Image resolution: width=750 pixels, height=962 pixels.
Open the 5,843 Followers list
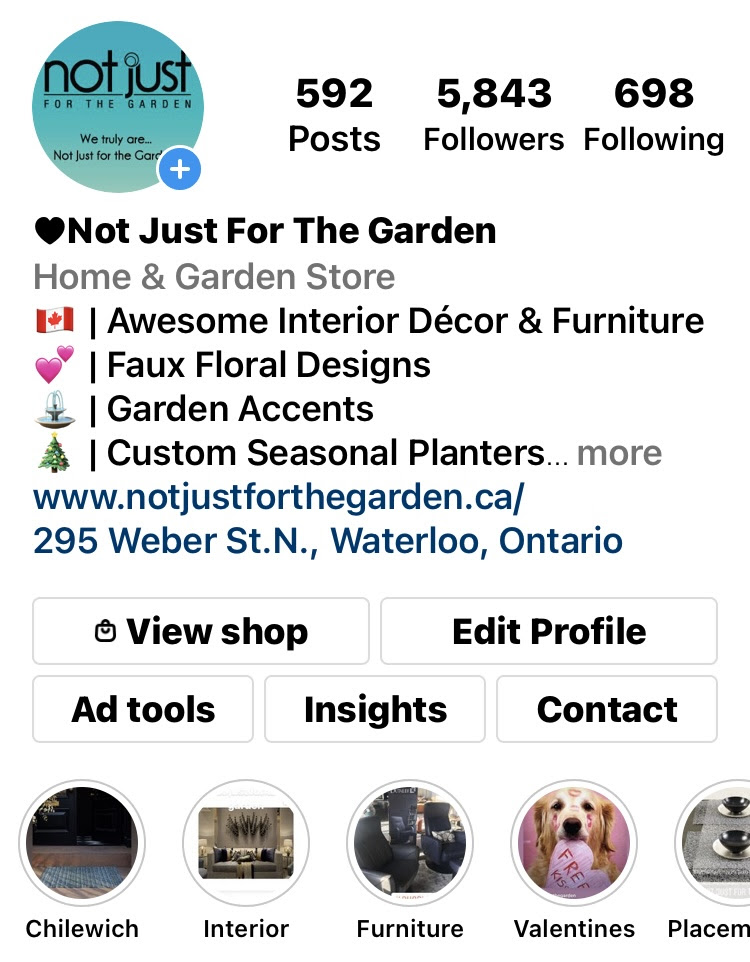tap(494, 116)
